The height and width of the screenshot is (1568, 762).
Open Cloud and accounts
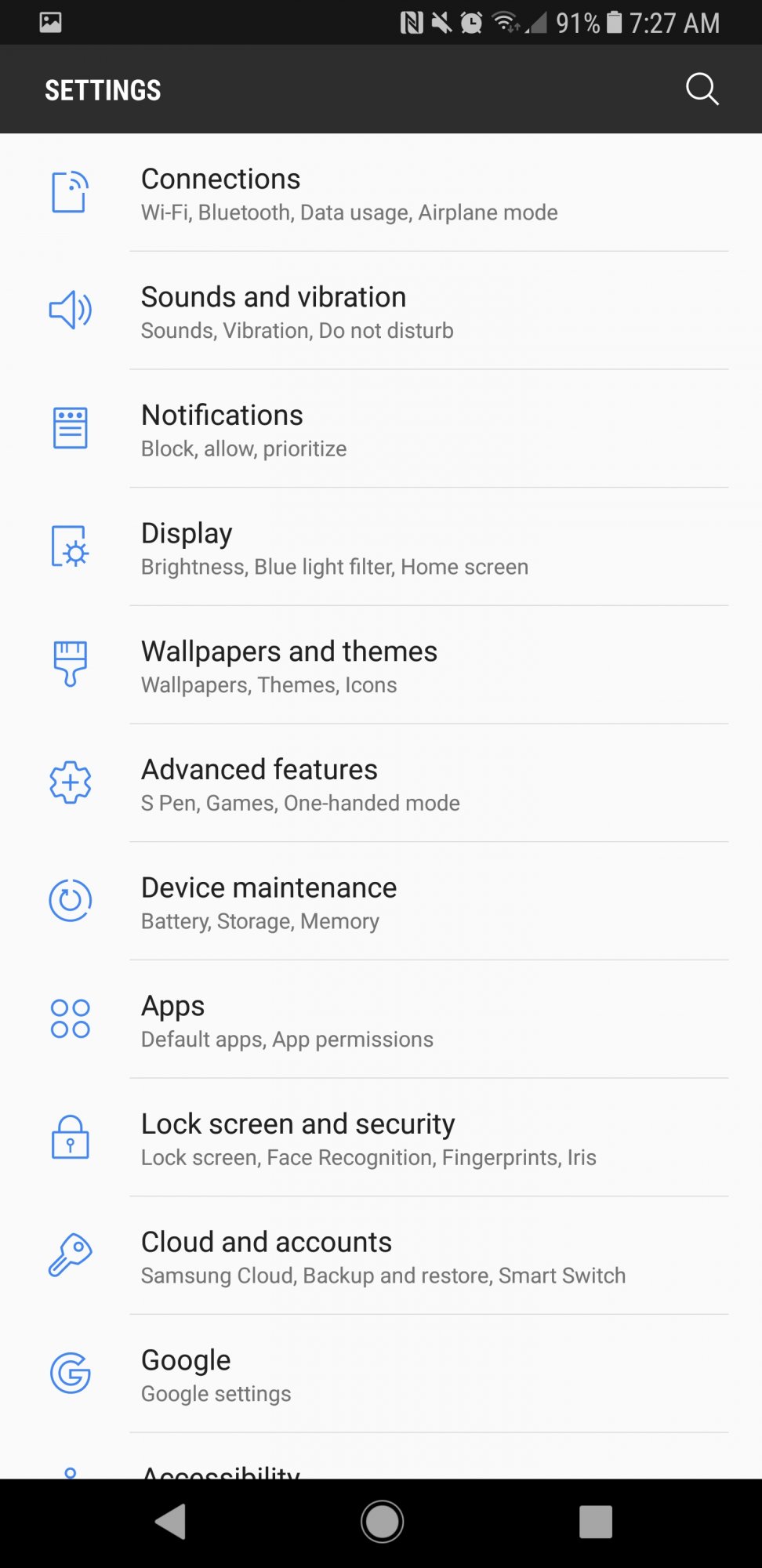coord(381,1256)
